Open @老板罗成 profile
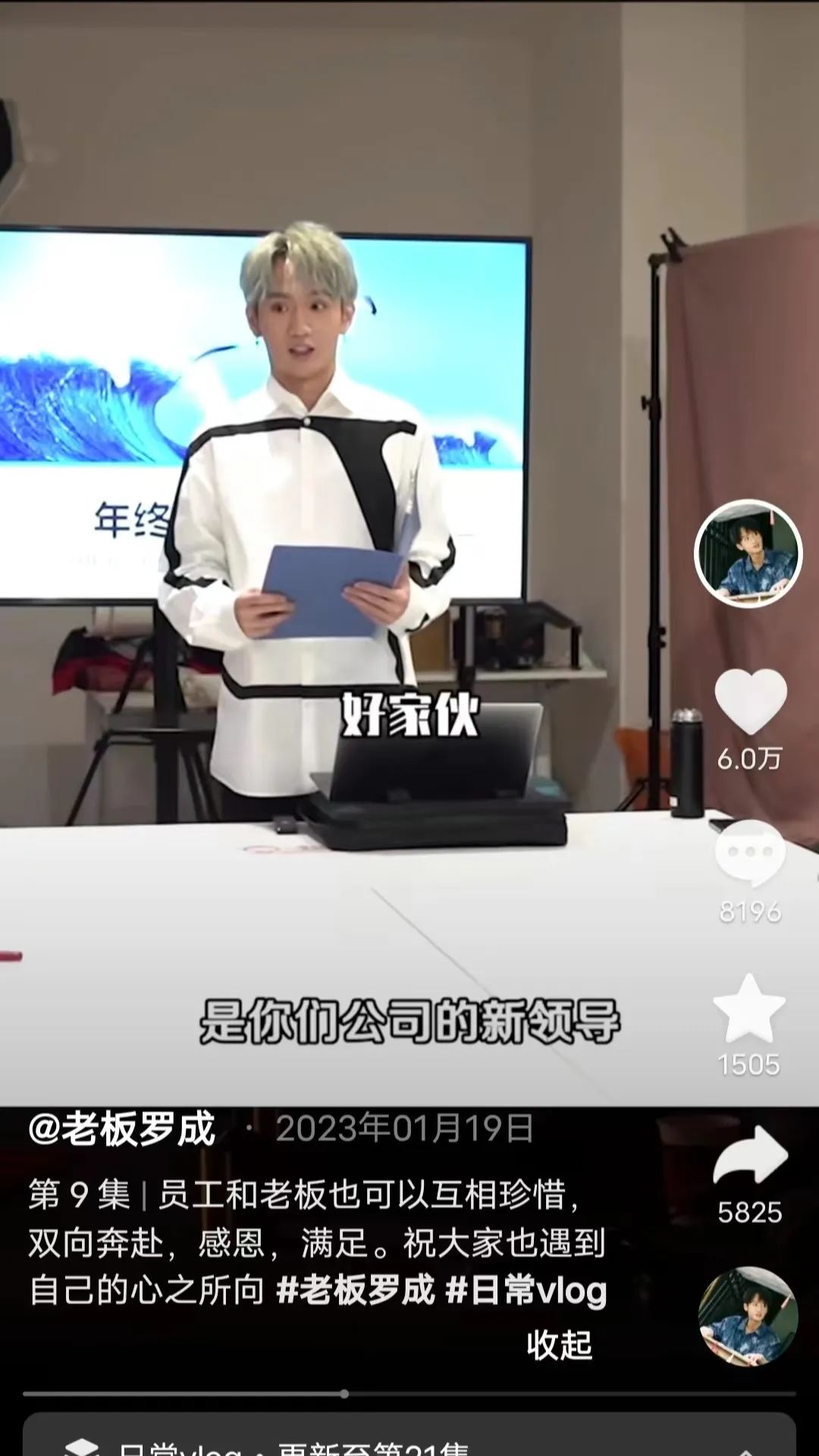 click(x=123, y=1129)
